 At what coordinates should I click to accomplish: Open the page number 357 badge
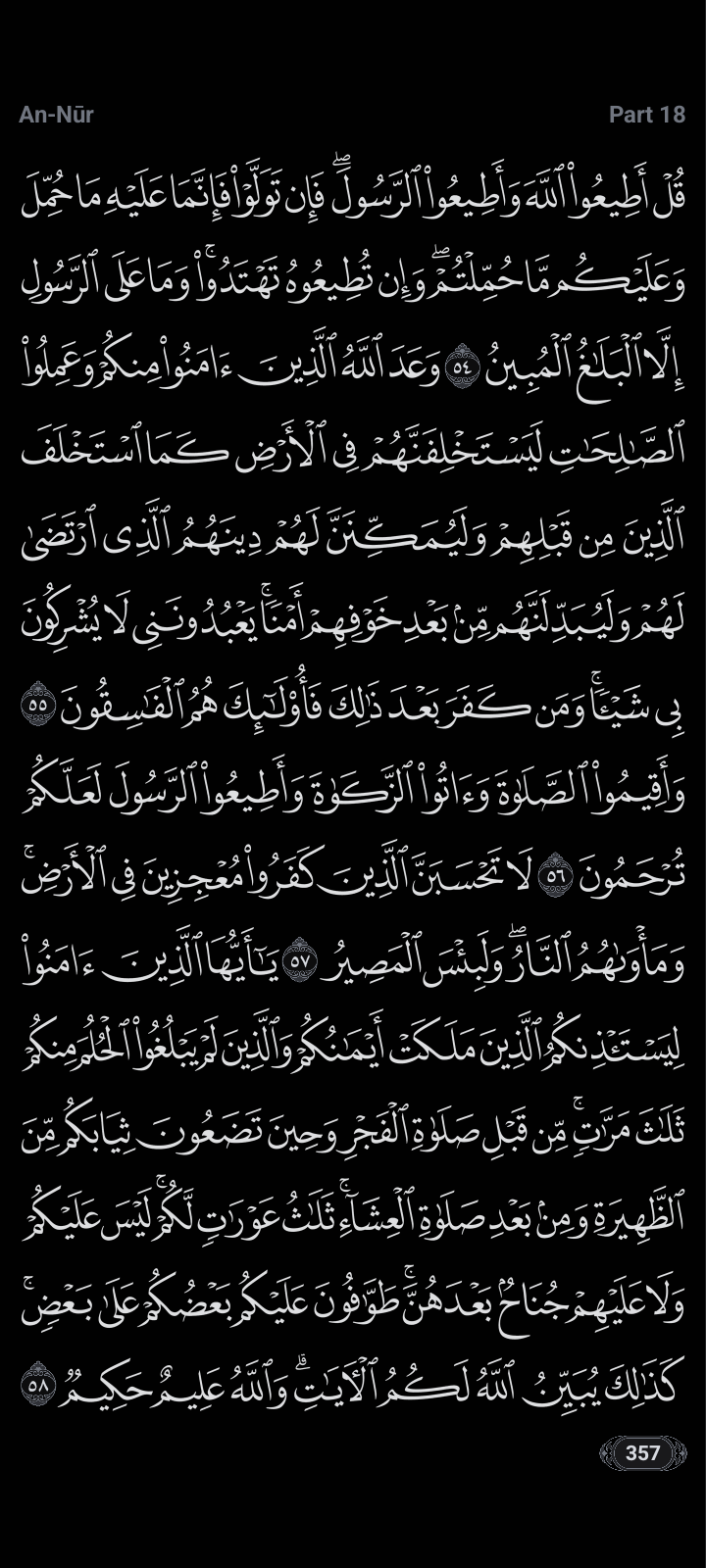[x=642, y=1452]
